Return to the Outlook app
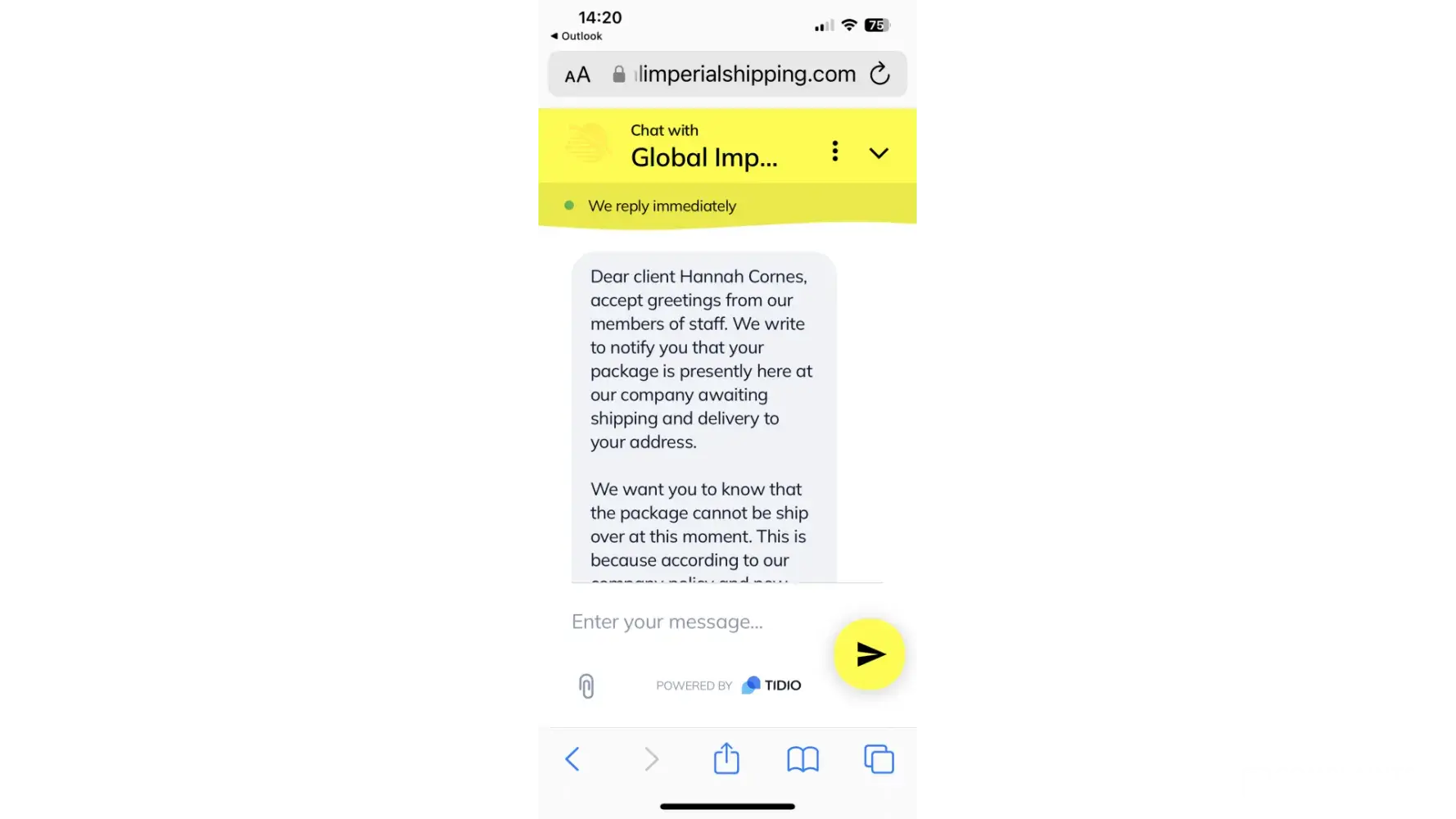1456x819 pixels. [x=577, y=36]
